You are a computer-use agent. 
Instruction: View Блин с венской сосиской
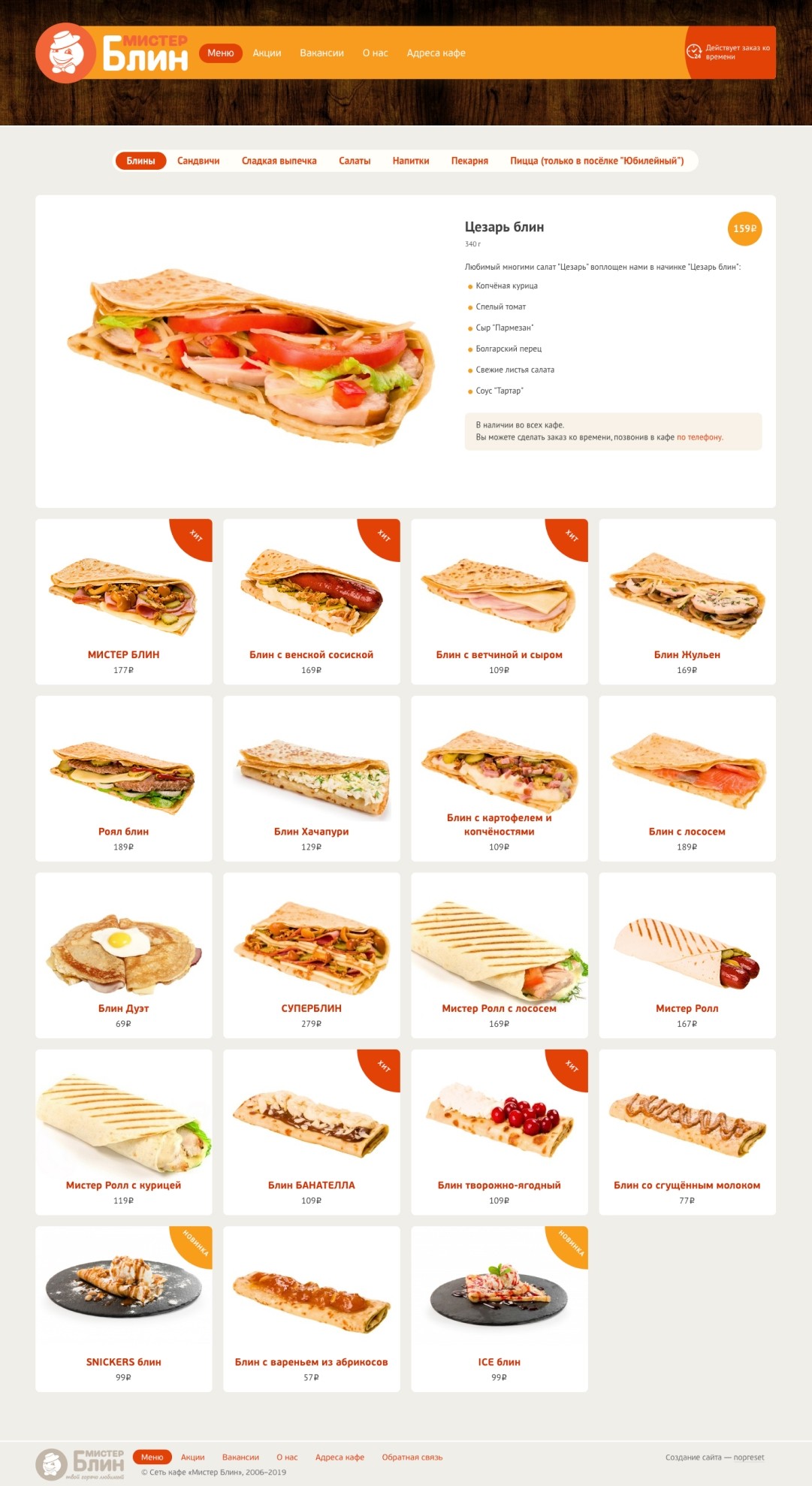click(312, 601)
